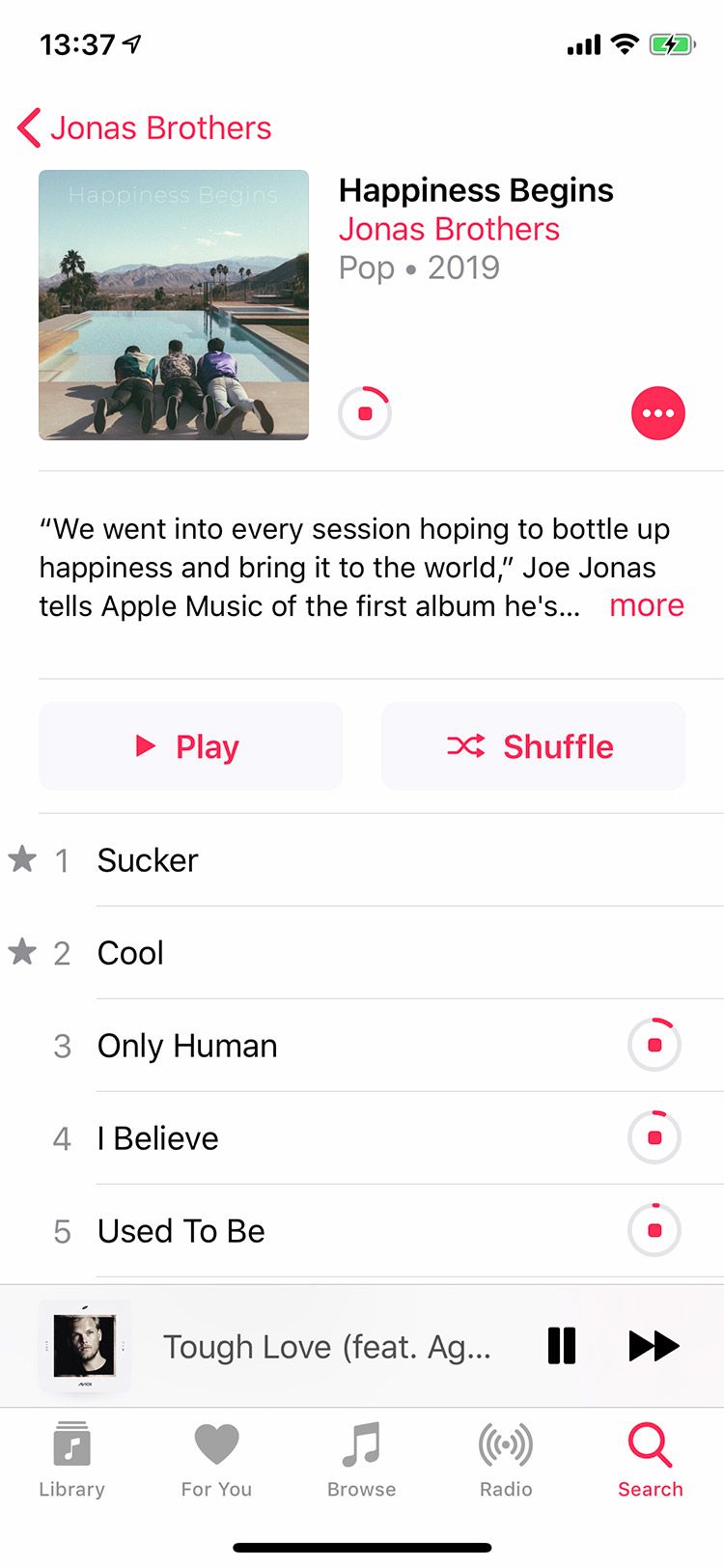
Task: Switch to the Radio tab
Action: pyautogui.click(x=506, y=1459)
